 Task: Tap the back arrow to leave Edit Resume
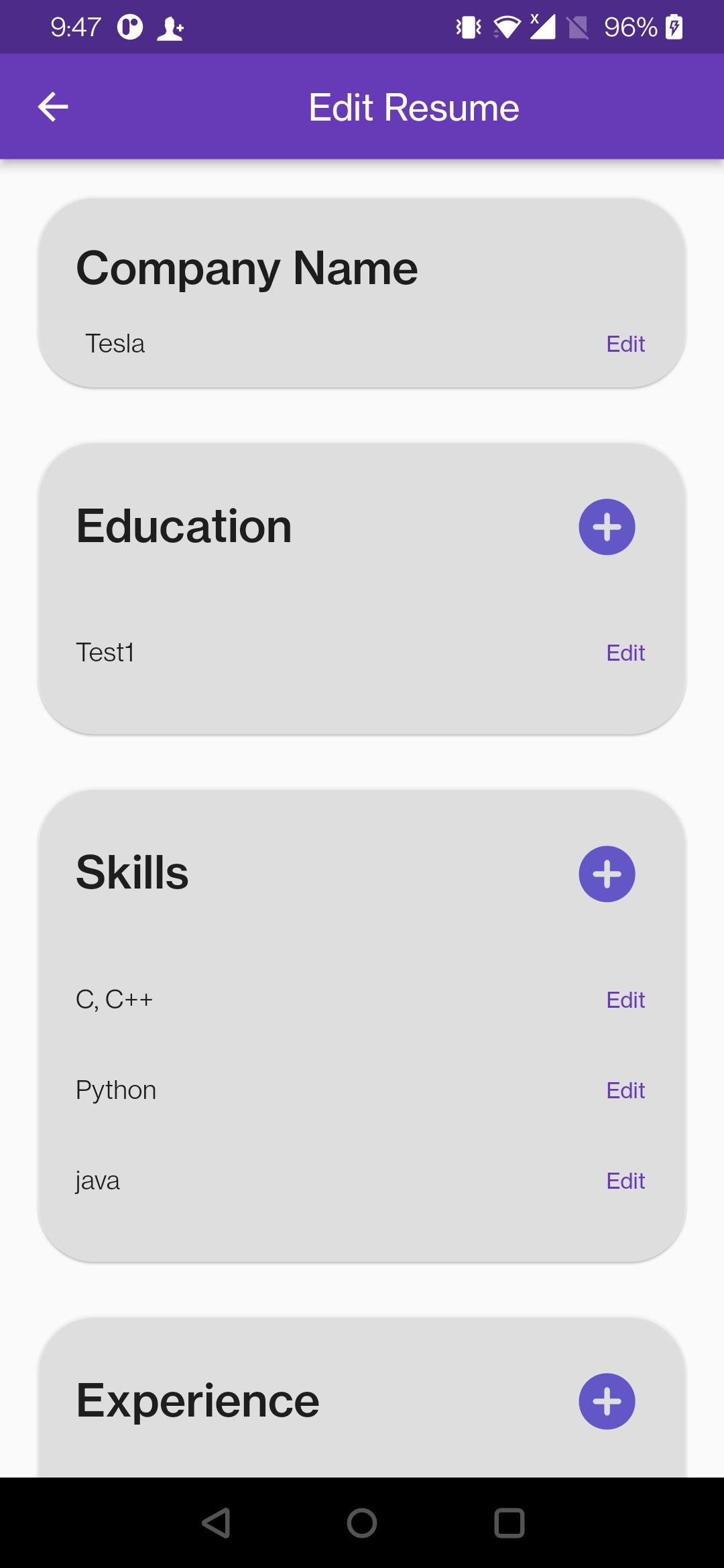[53, 106]
